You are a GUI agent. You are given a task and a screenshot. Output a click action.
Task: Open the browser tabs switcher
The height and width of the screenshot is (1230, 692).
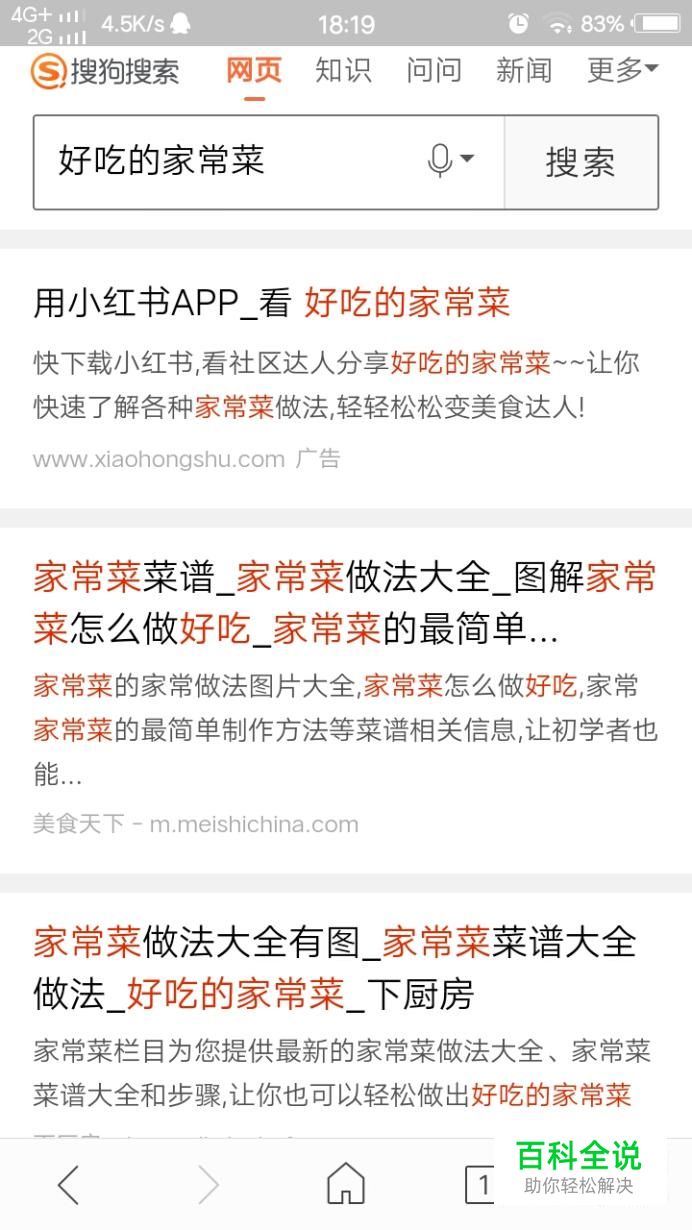[x=480, y=1185]
